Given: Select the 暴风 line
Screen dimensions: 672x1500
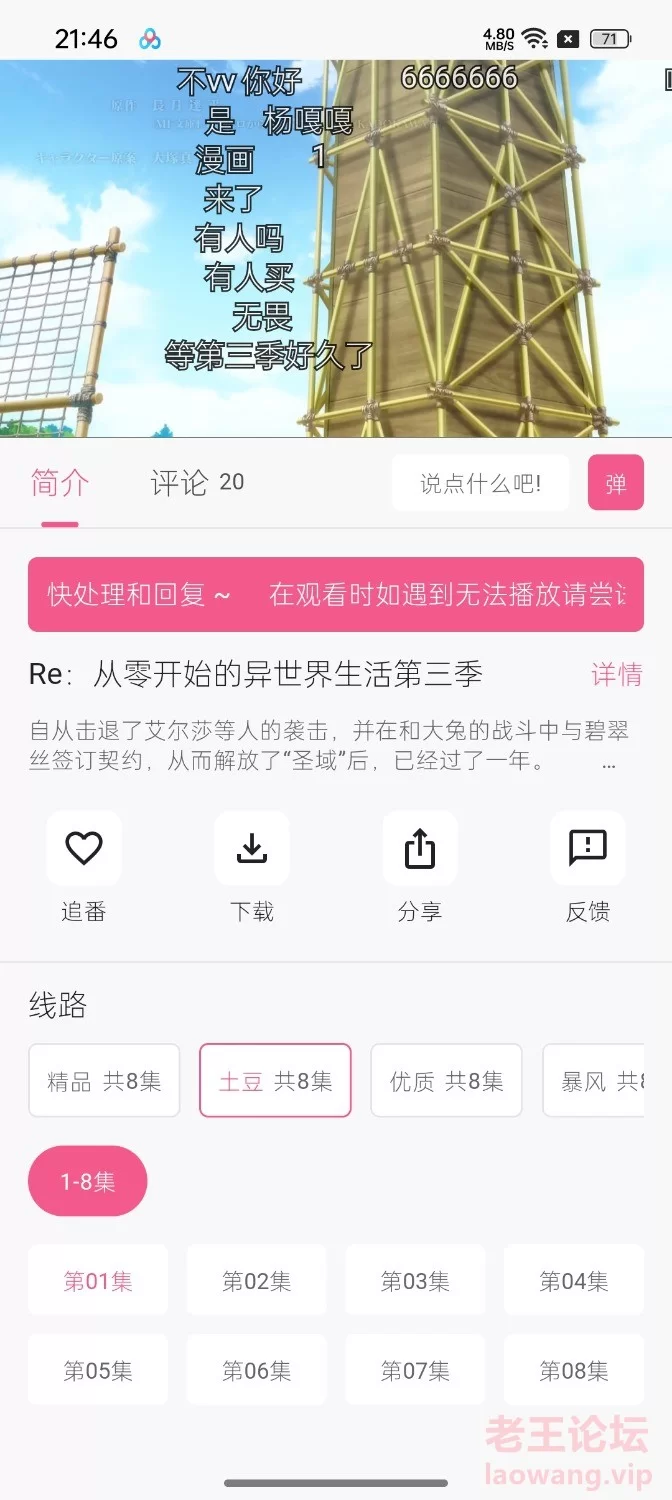Looking at the screenshot, I should (x=593, y=1081).
